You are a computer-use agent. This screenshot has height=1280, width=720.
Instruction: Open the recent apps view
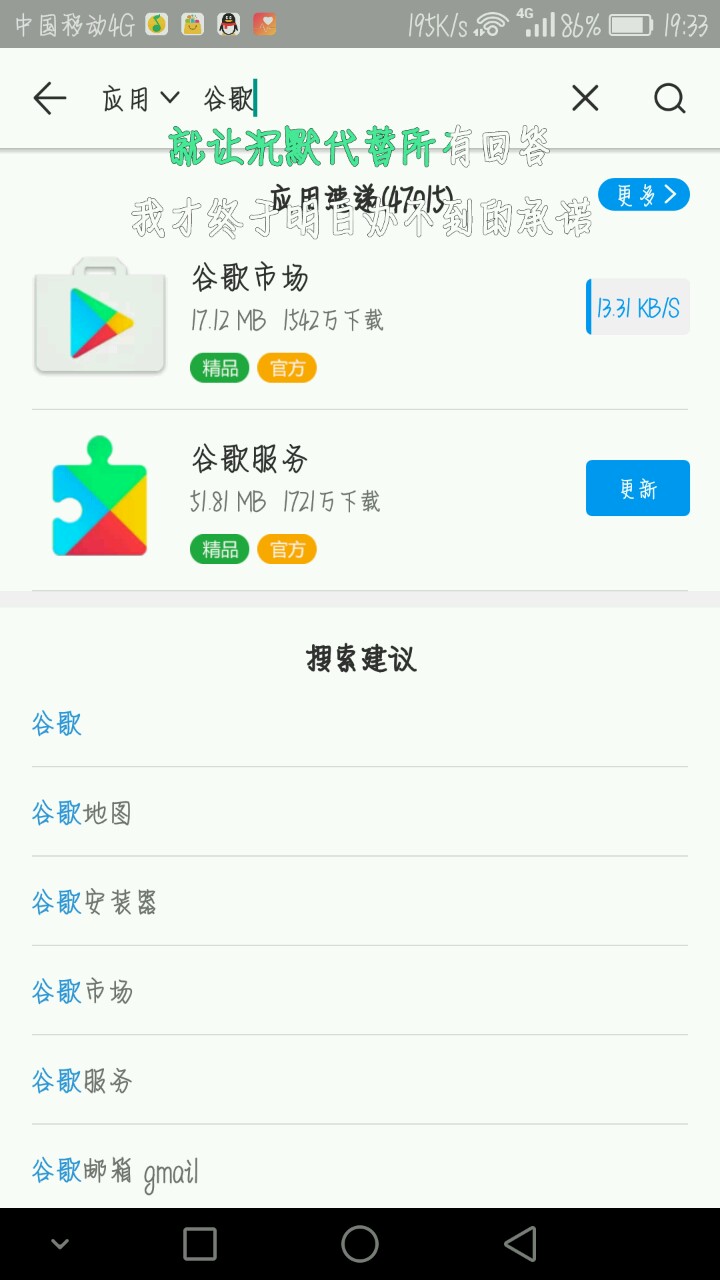(x=200, y=1244)
